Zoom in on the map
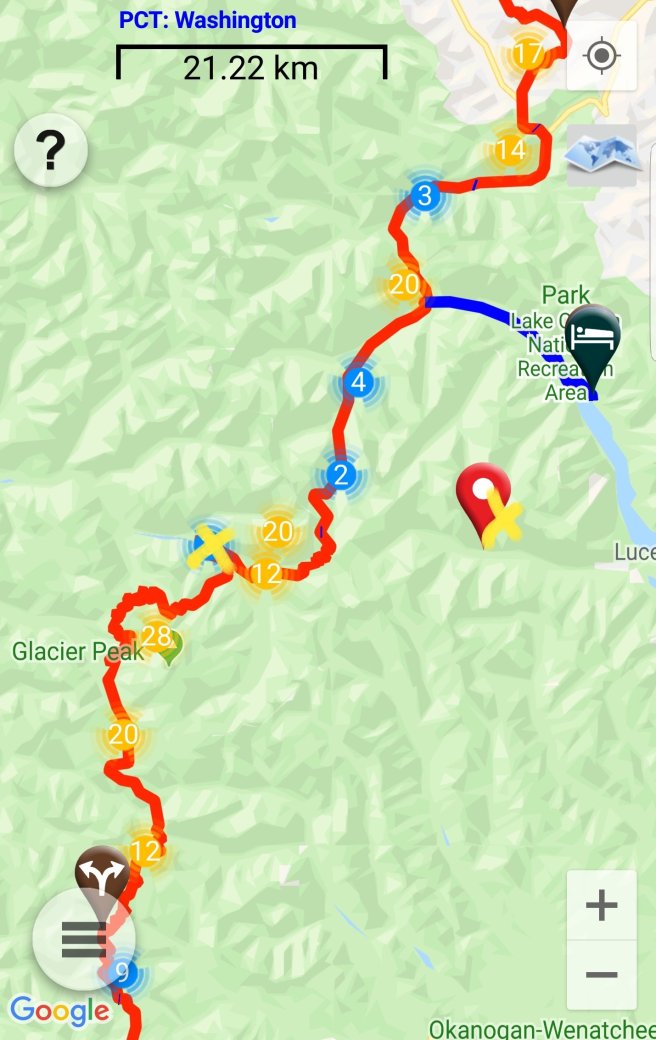This screenshot has height=1040, width=656. pos(601,906)
